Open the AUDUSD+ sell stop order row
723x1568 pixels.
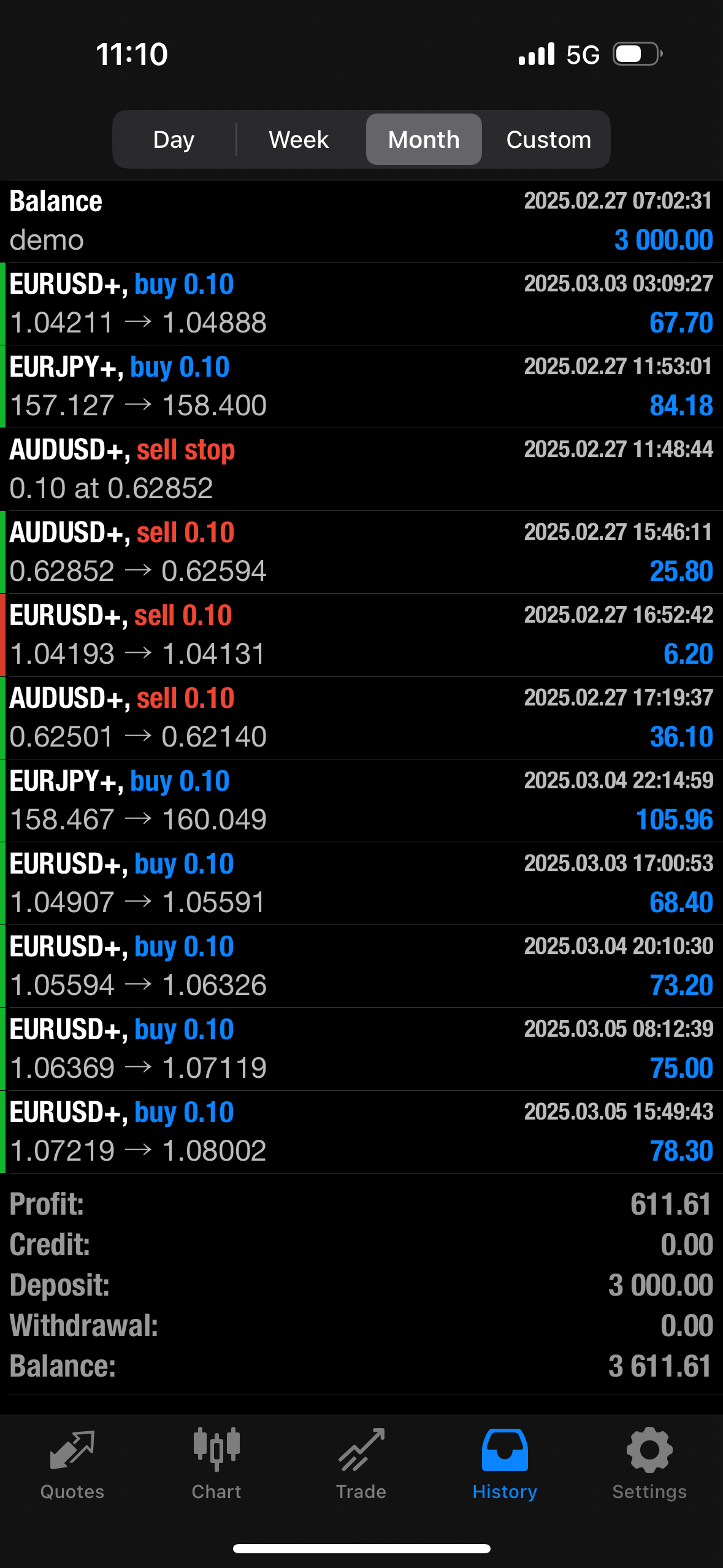(361, 469)
